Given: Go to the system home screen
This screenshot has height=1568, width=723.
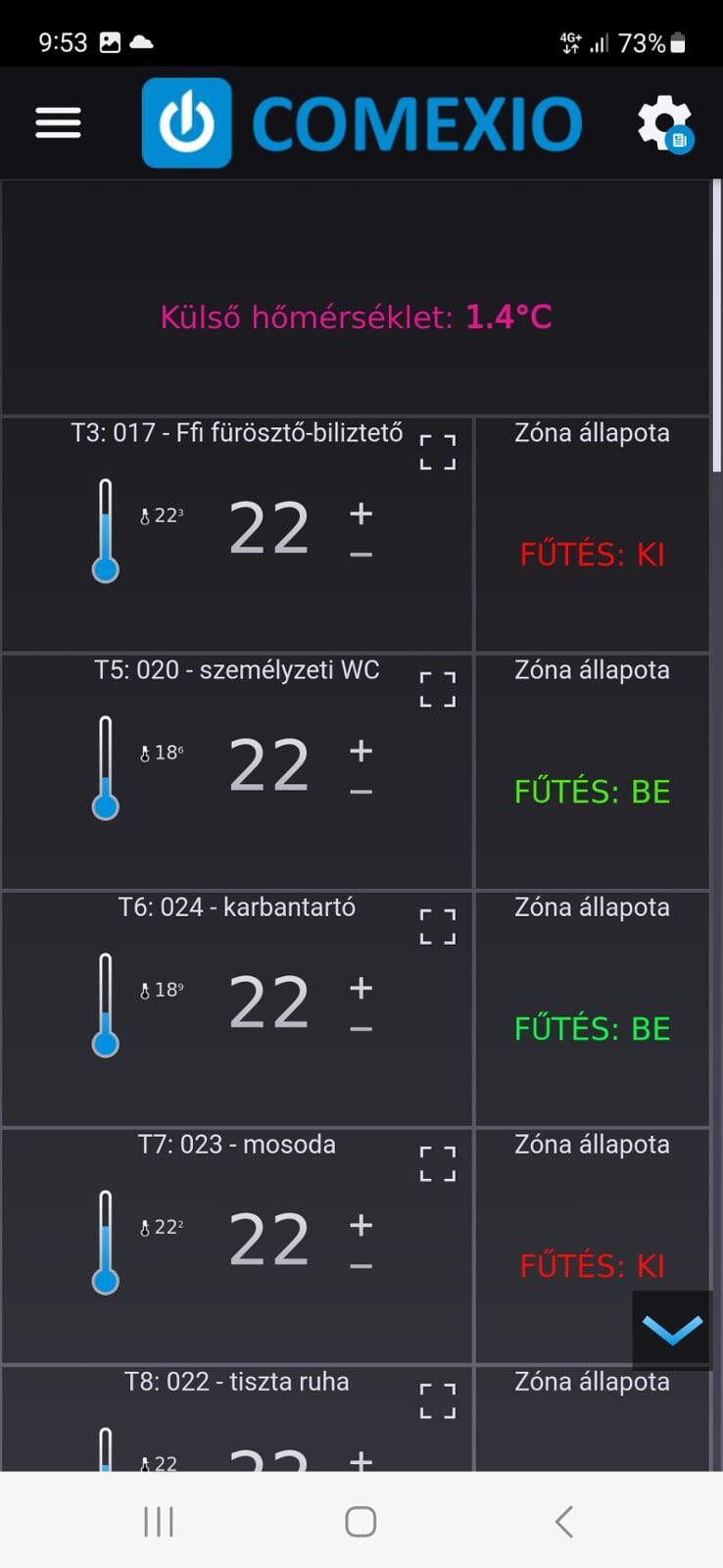Looking at the screenshot, I should pyautogui.click(x=361, y=1521).
